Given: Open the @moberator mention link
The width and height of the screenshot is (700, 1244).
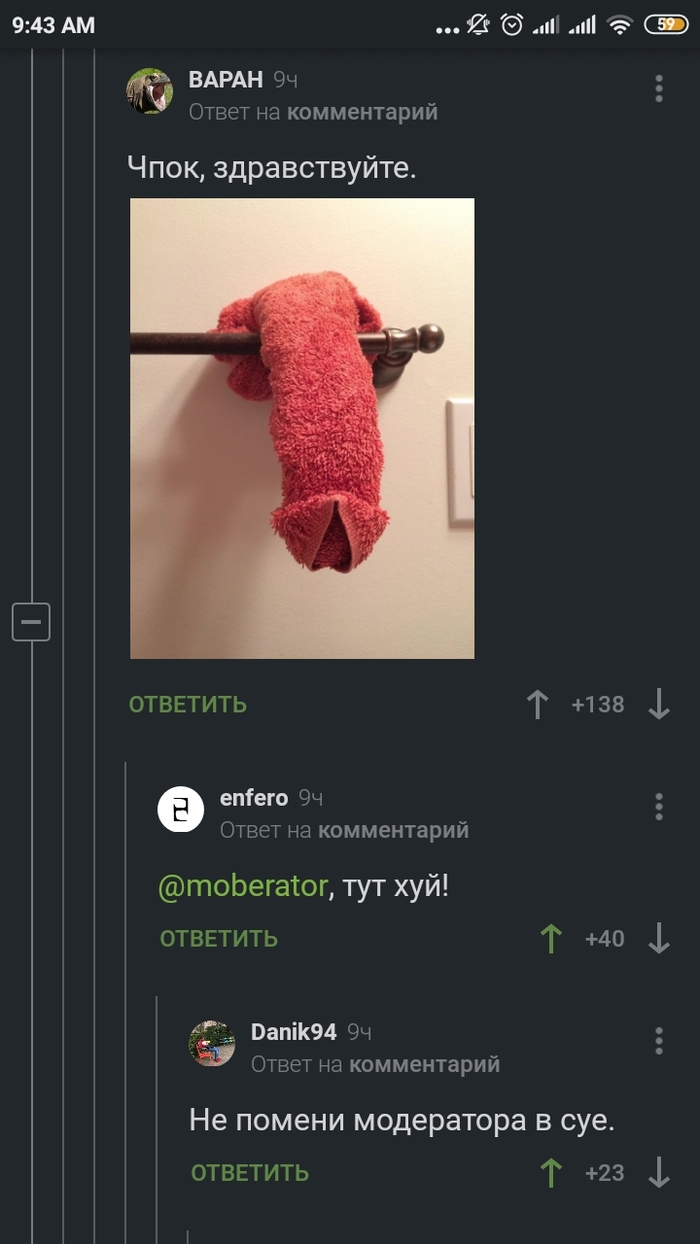Looking at the screenshot, I should [243, 886].
